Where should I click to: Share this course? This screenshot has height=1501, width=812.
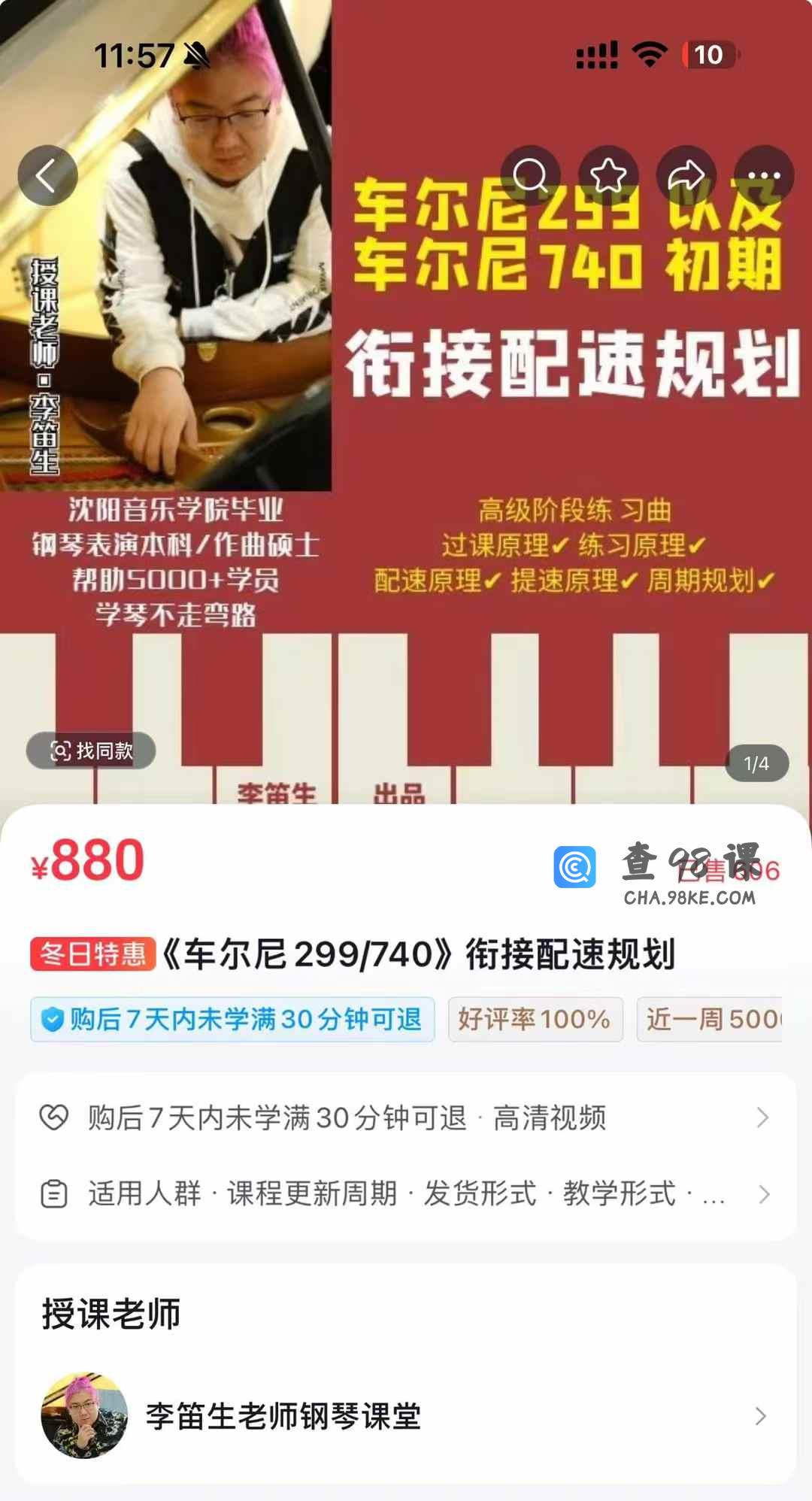pos(686,176)
